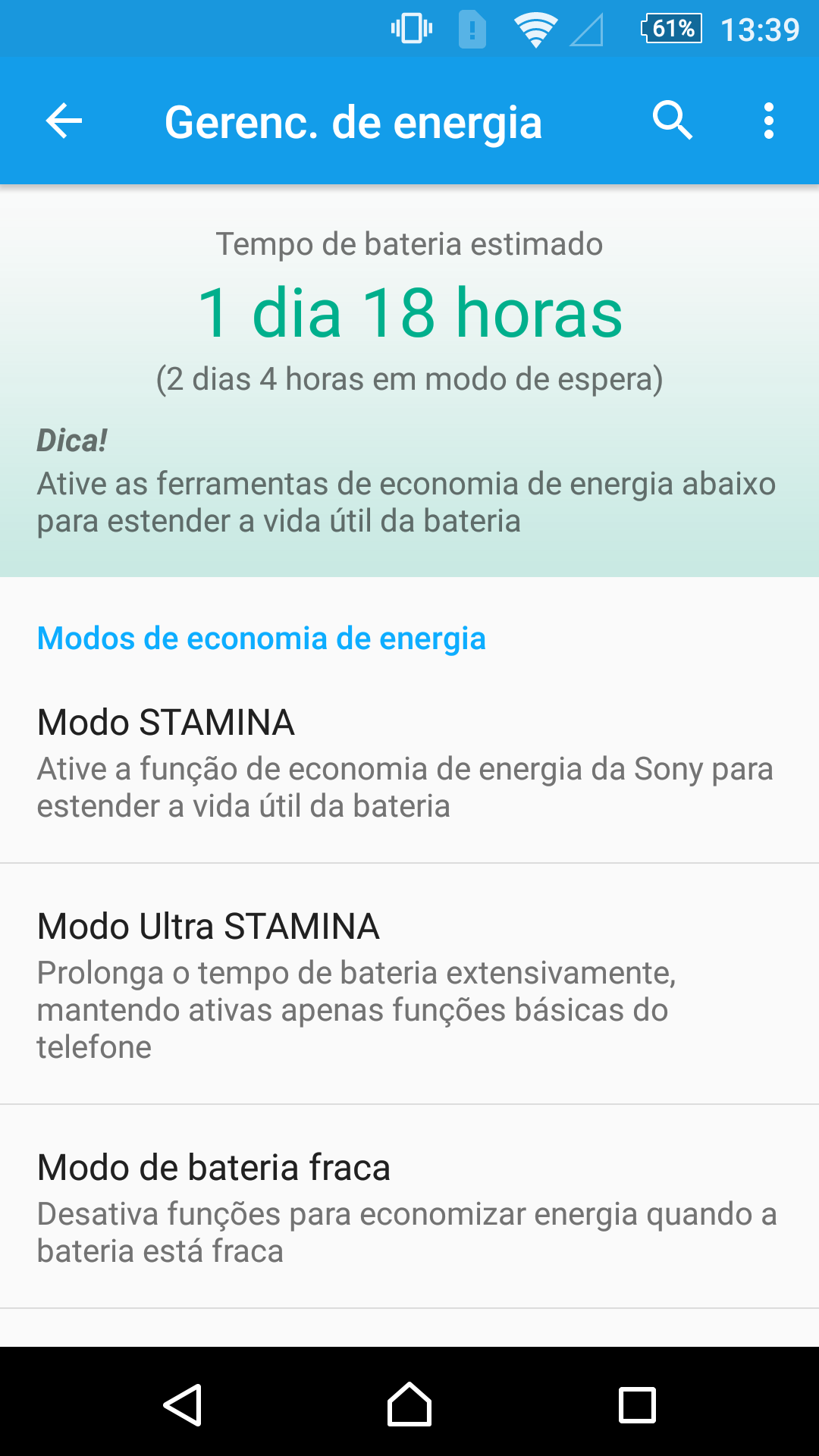
Task: Open the overflow menu
Action: click(769, 121)
